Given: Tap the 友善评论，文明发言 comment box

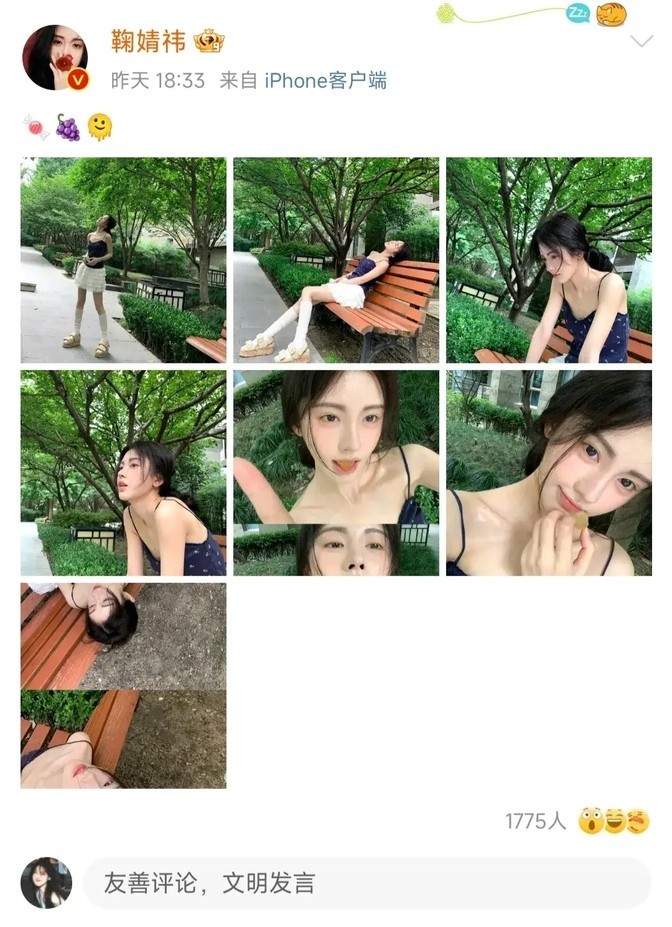Looking at the screenshot, I should [x=366, y=883].
